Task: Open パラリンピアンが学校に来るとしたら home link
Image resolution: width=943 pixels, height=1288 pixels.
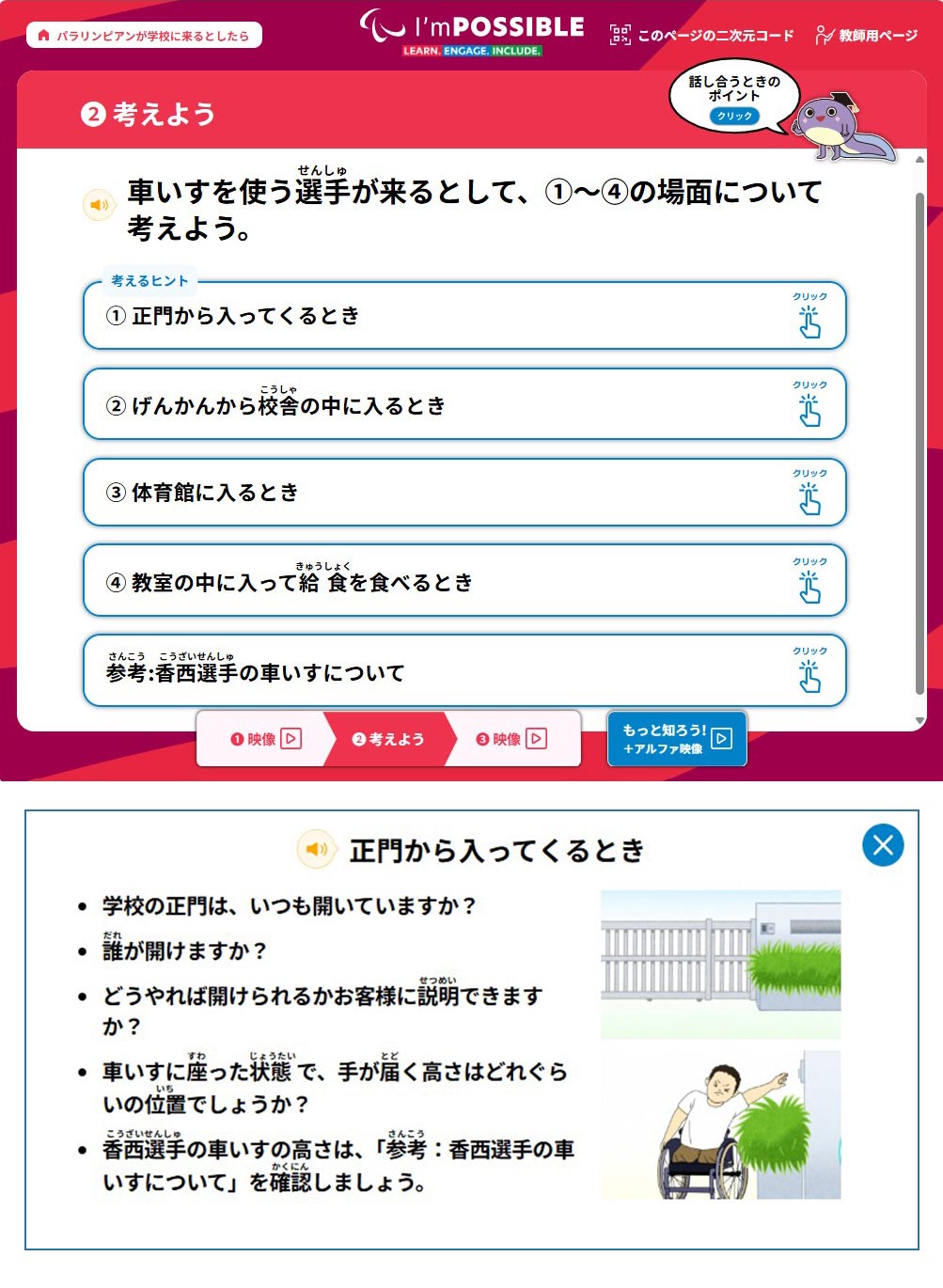Action: pos(144,36)
